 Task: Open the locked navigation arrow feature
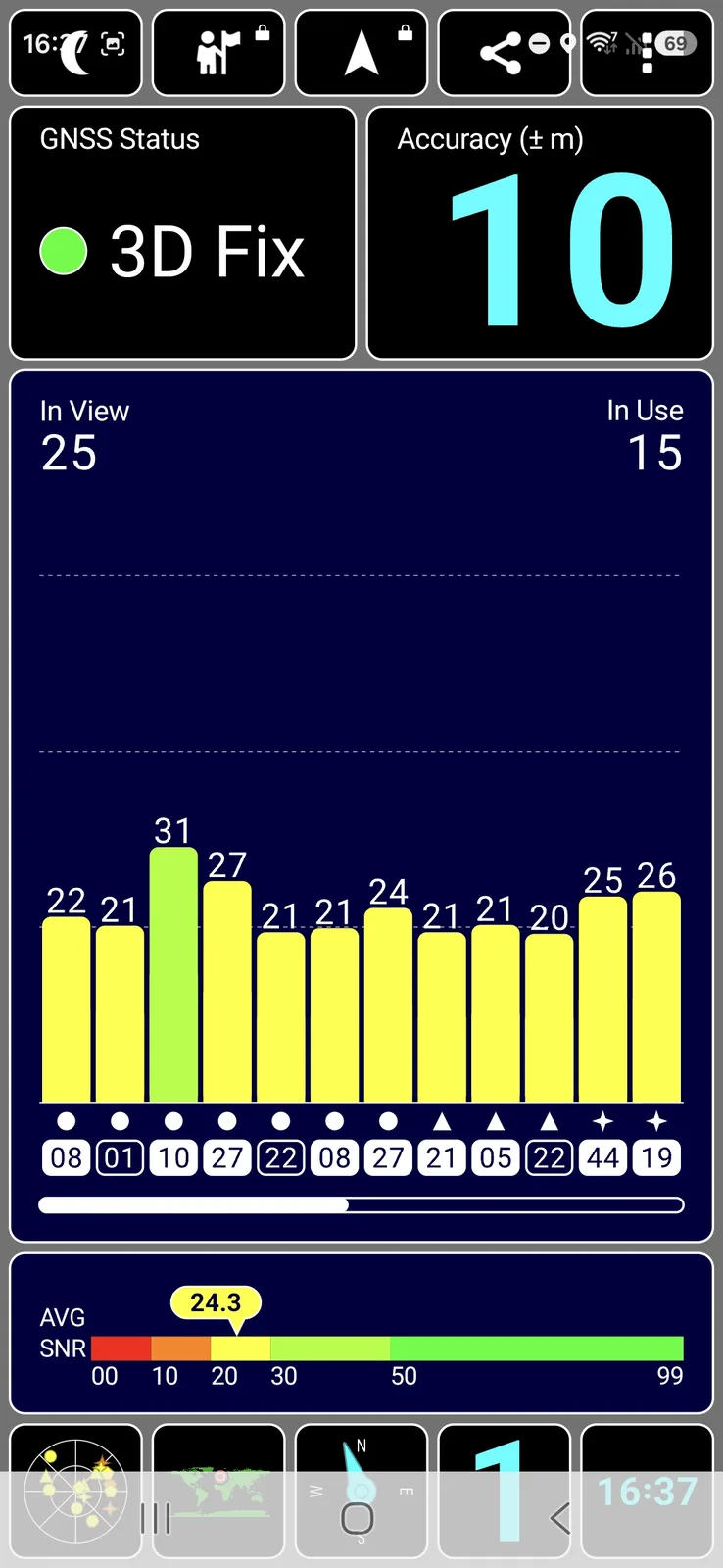(361, 53)
